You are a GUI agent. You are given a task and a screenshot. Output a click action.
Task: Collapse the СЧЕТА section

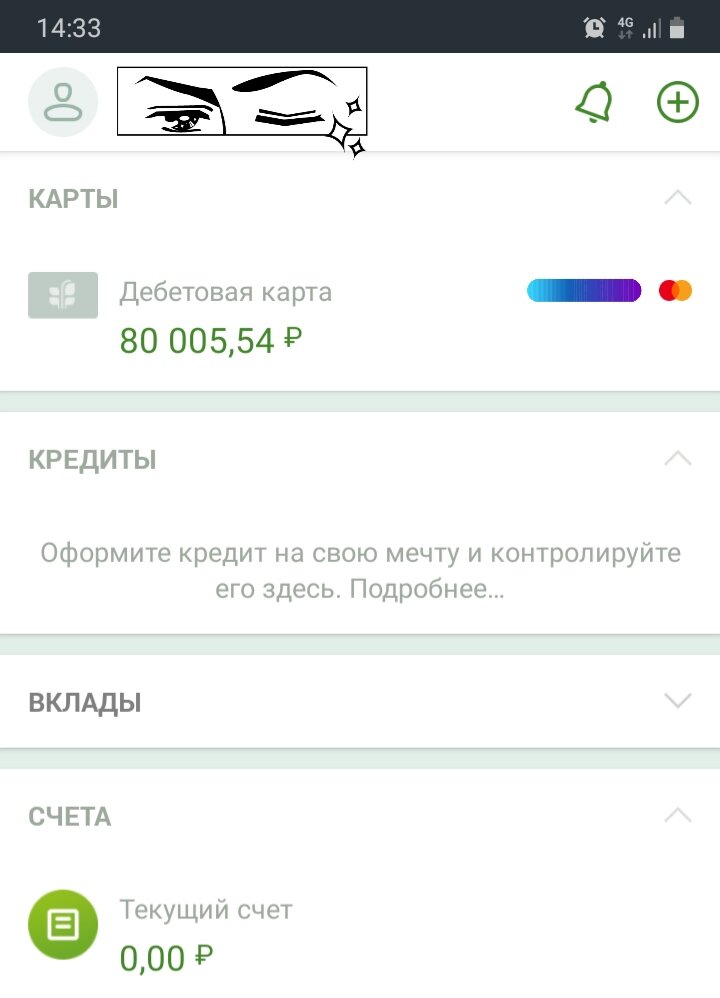[678, 816]
